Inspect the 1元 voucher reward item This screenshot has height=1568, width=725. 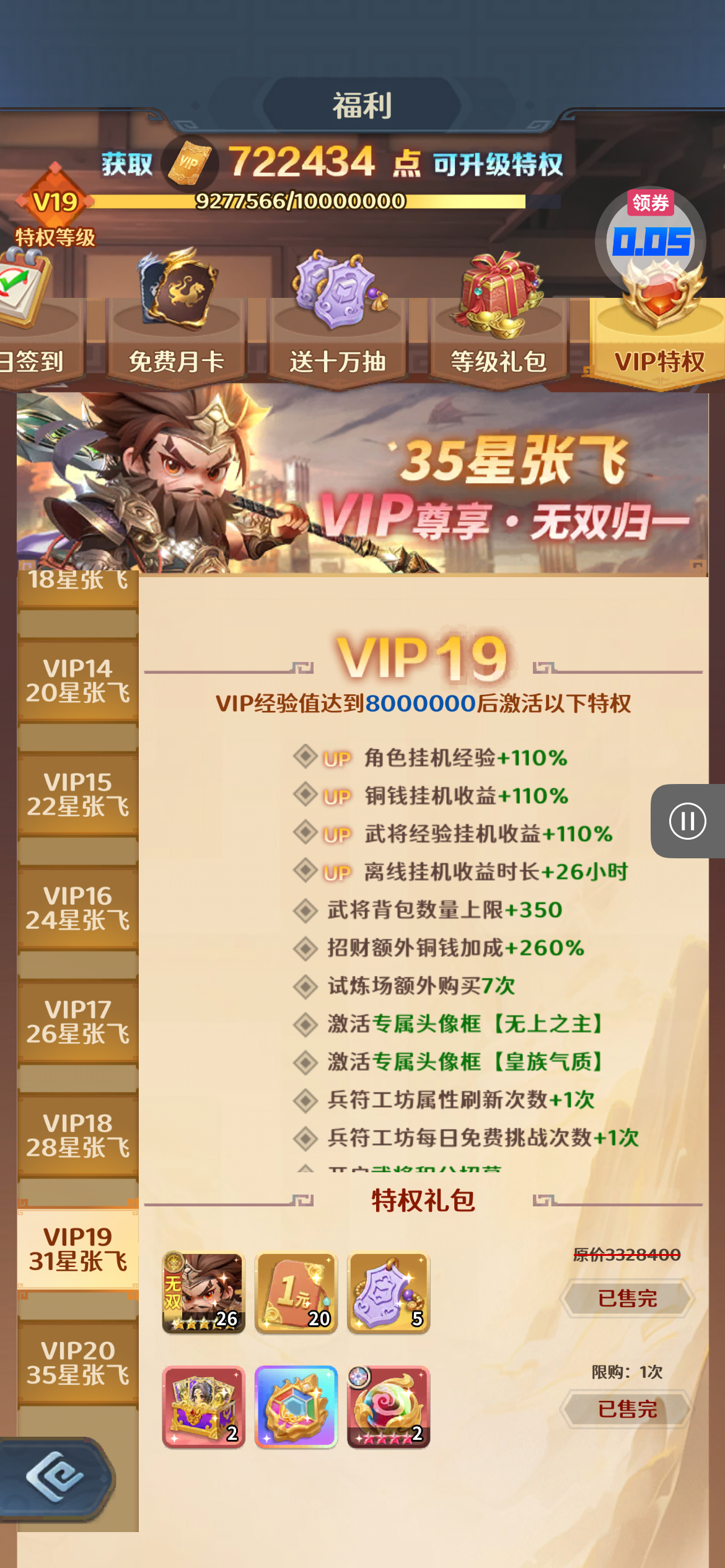[296, 1293]
